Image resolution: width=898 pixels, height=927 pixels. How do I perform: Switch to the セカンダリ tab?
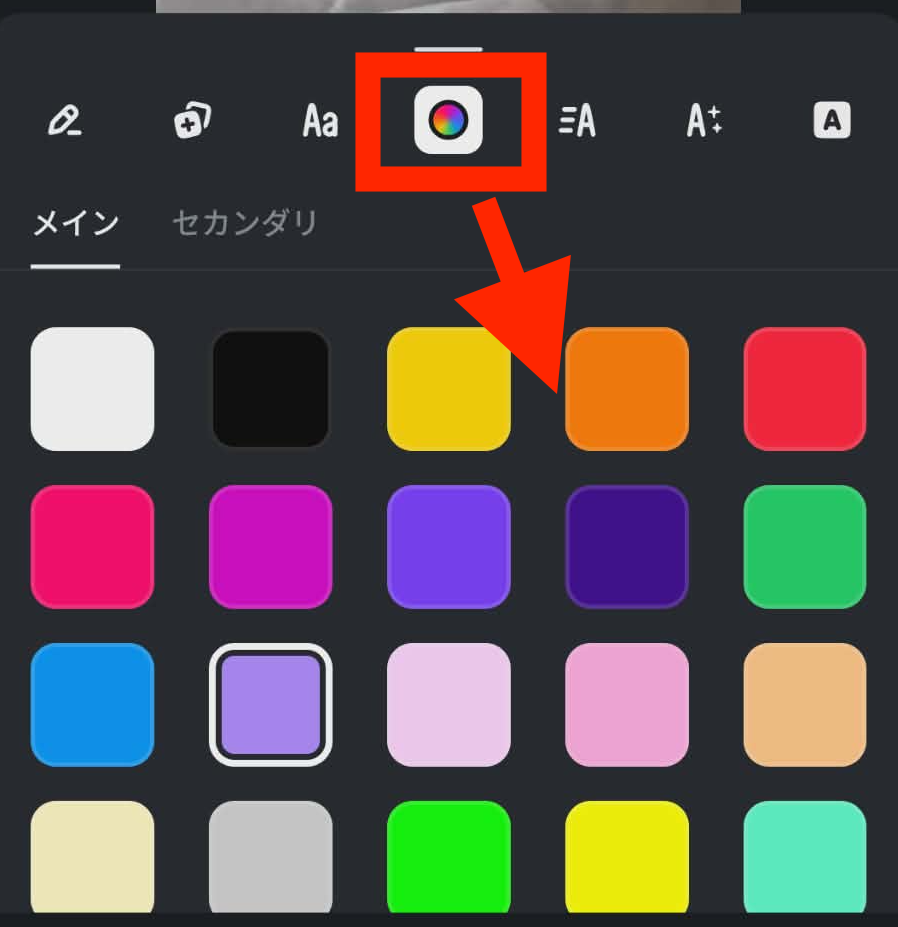coord(244,223)
